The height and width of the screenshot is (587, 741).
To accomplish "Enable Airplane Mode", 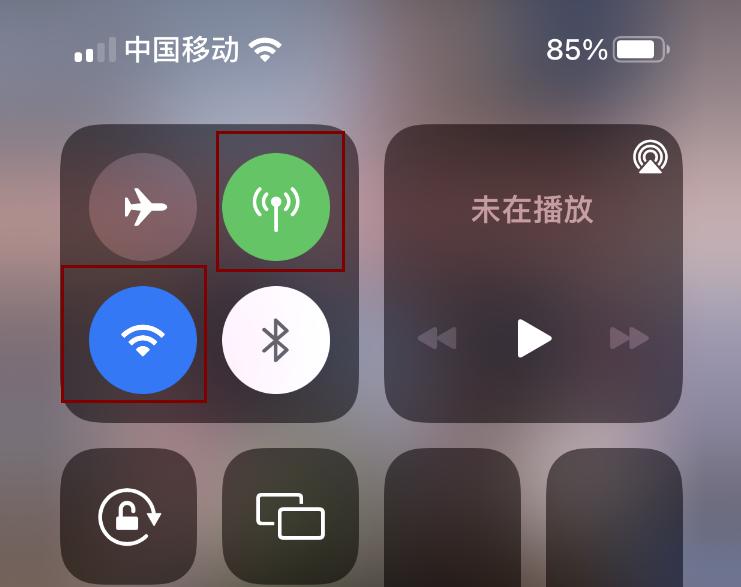I will [x=143, y=207].
